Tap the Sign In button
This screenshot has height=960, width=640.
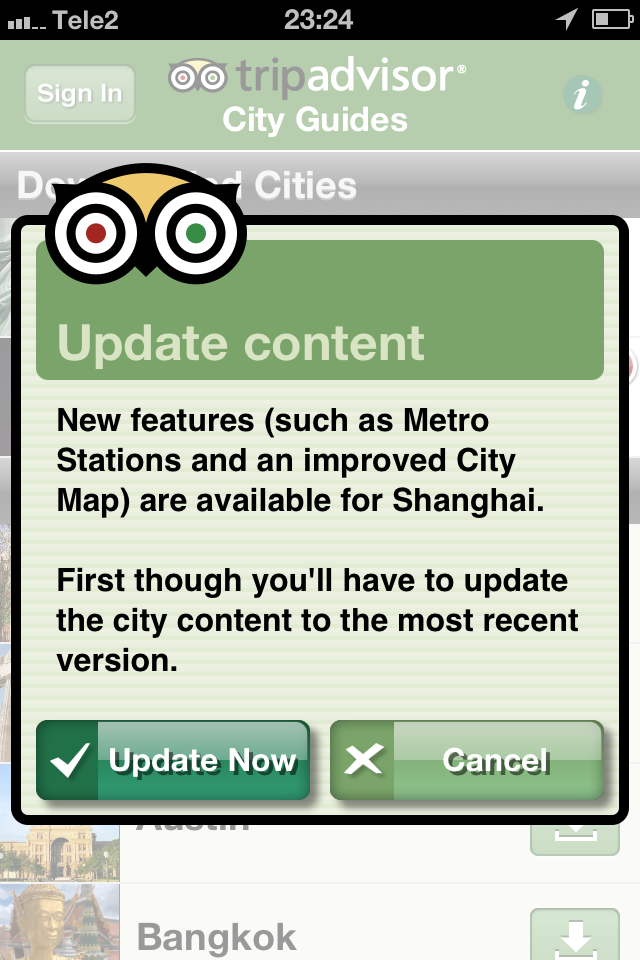coord(80,94)
